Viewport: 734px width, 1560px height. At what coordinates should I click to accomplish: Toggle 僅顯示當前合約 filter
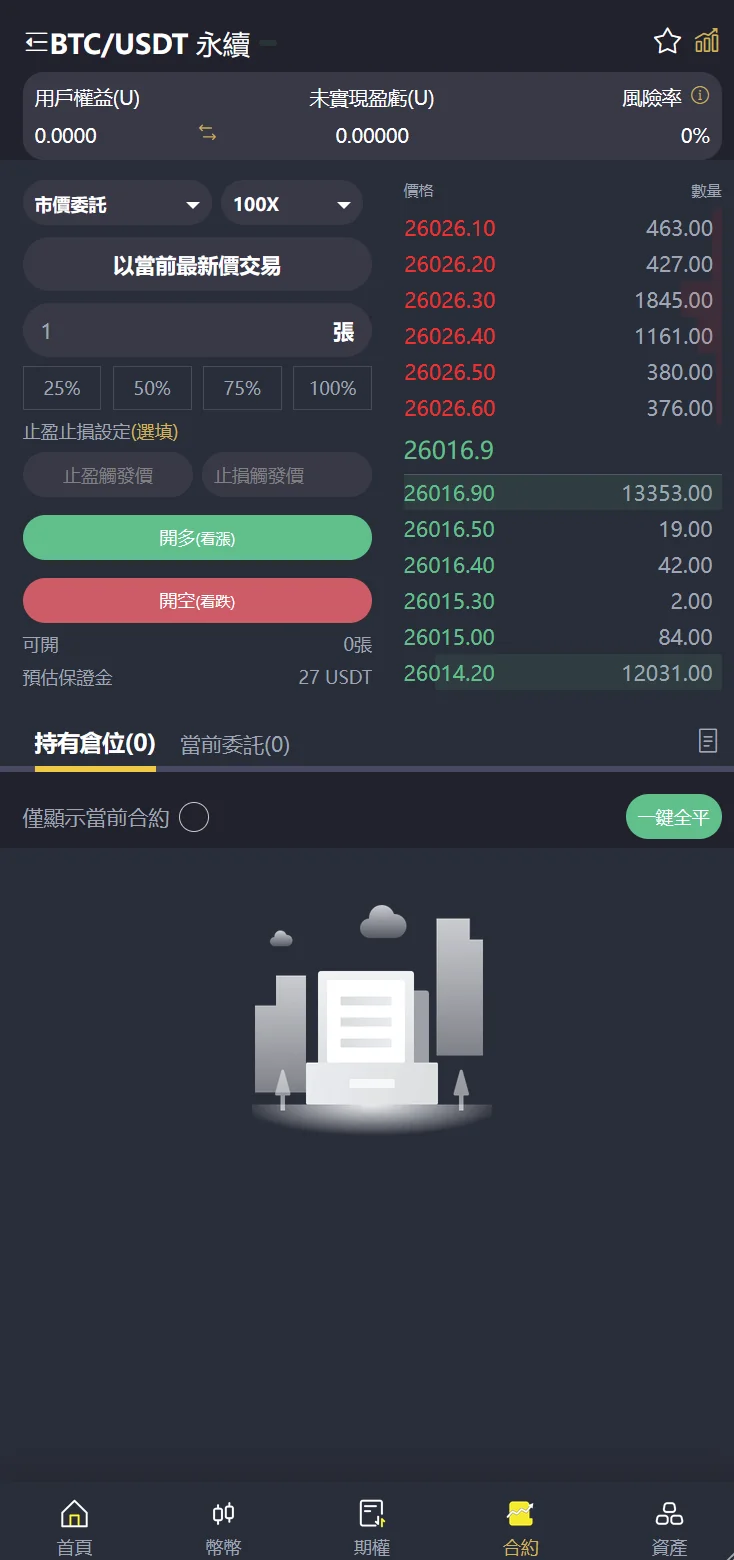click(194, 818)
